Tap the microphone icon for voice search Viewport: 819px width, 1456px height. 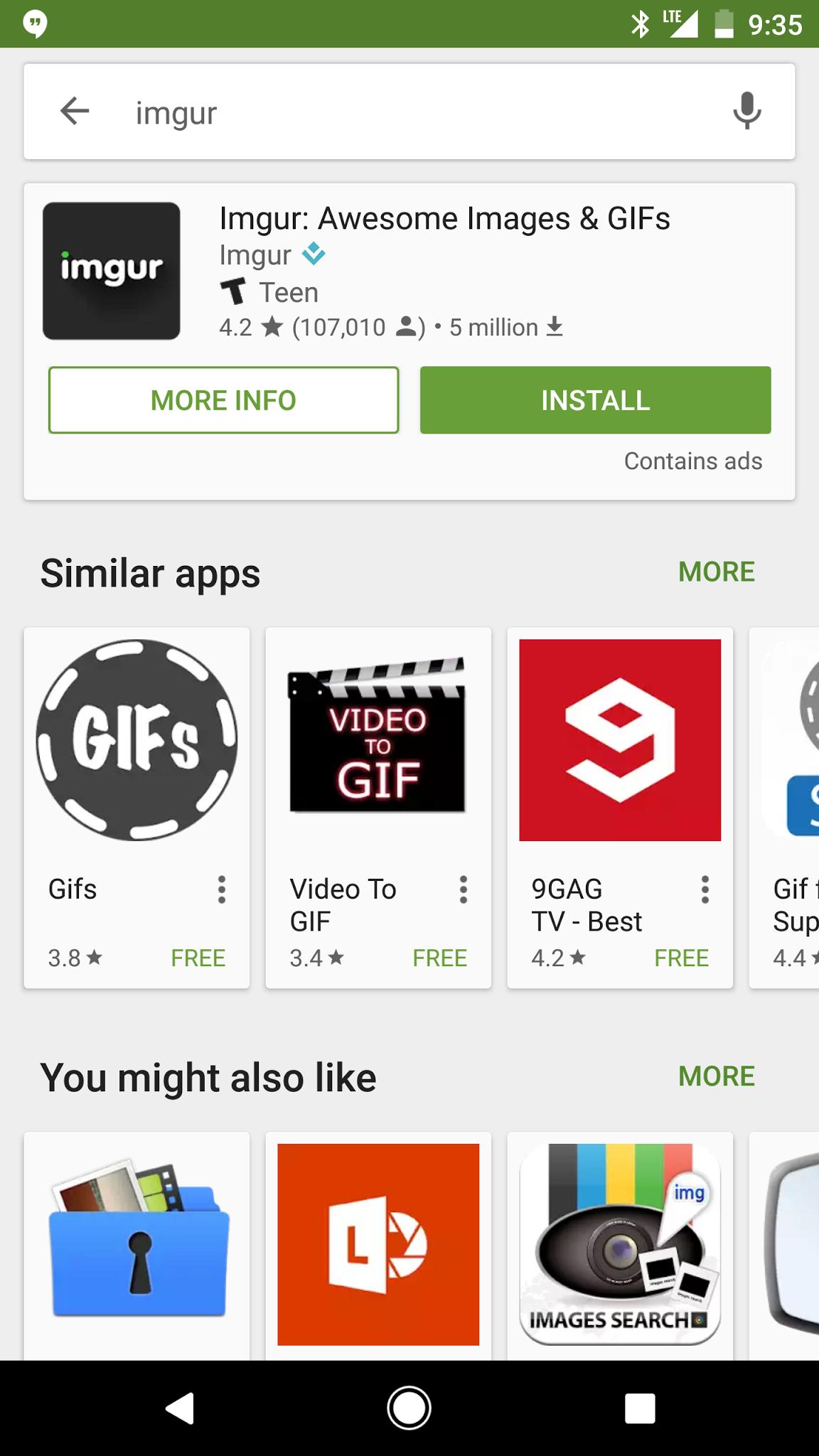746,112
